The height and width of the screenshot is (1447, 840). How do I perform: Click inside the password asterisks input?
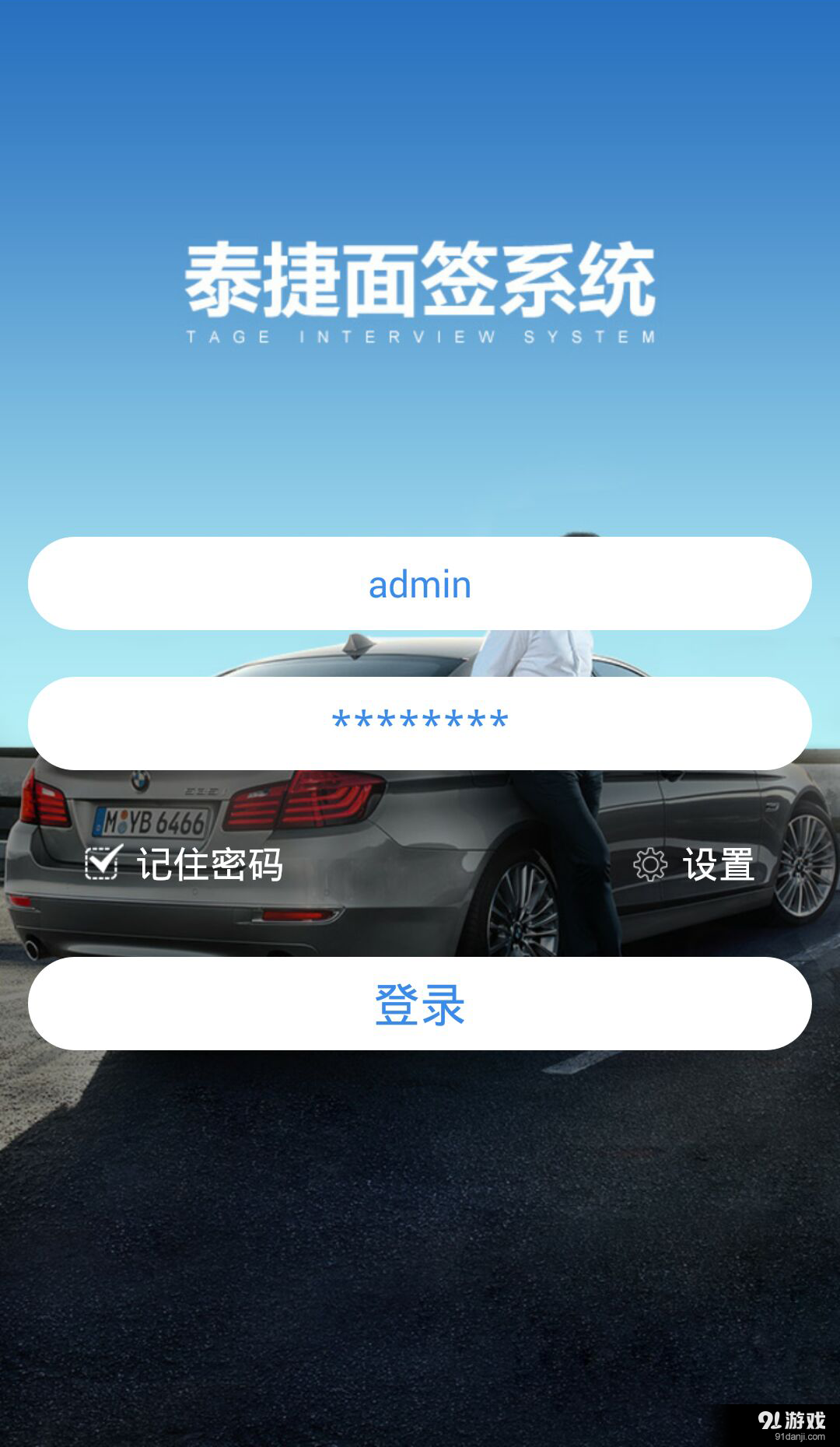[420, 722]
